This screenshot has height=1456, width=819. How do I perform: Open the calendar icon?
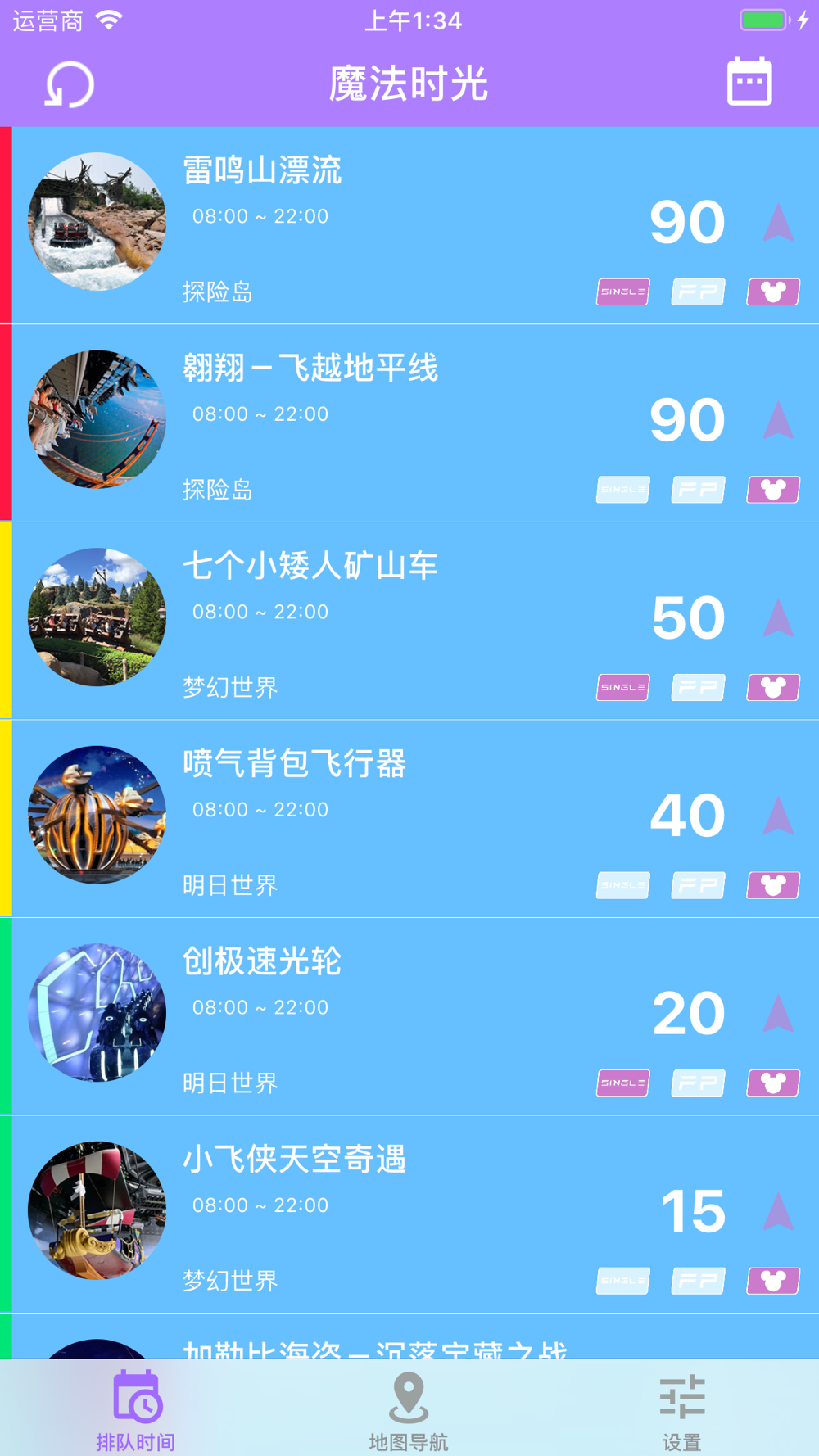pos(749,82)
